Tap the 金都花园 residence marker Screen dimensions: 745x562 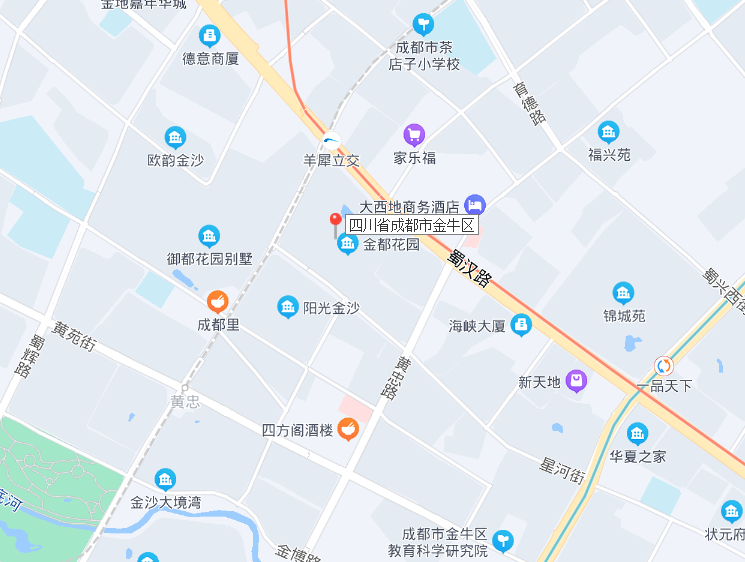tap(347, 244)
